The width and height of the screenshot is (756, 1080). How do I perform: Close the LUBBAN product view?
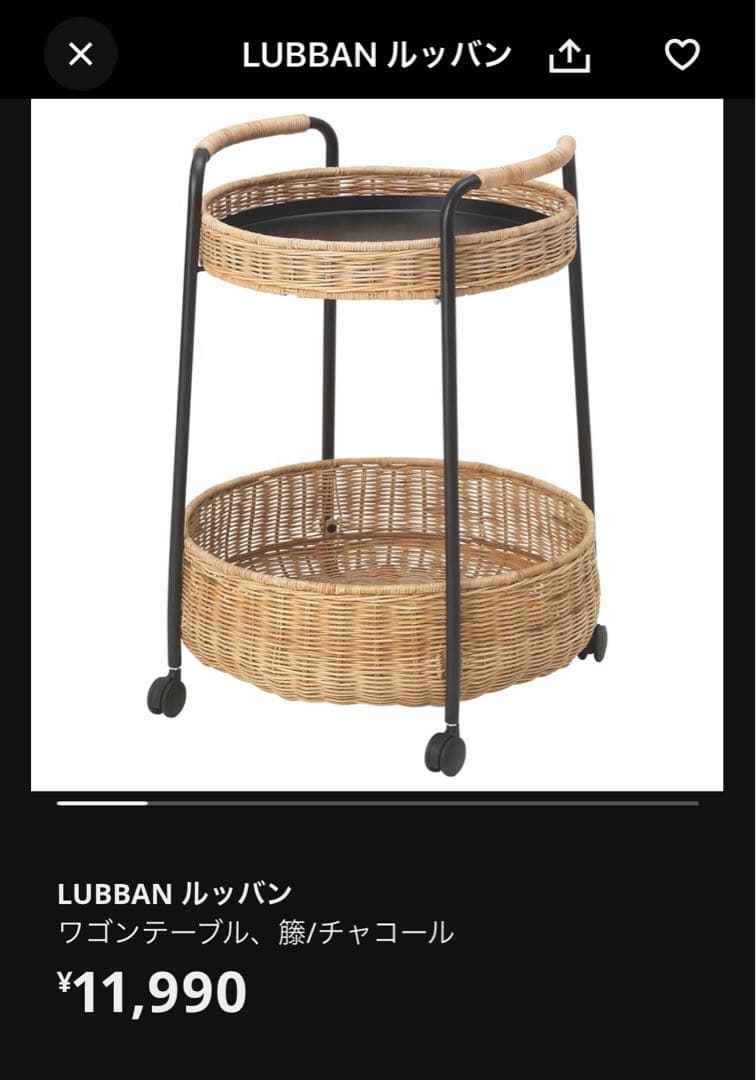tap(80, 54)
